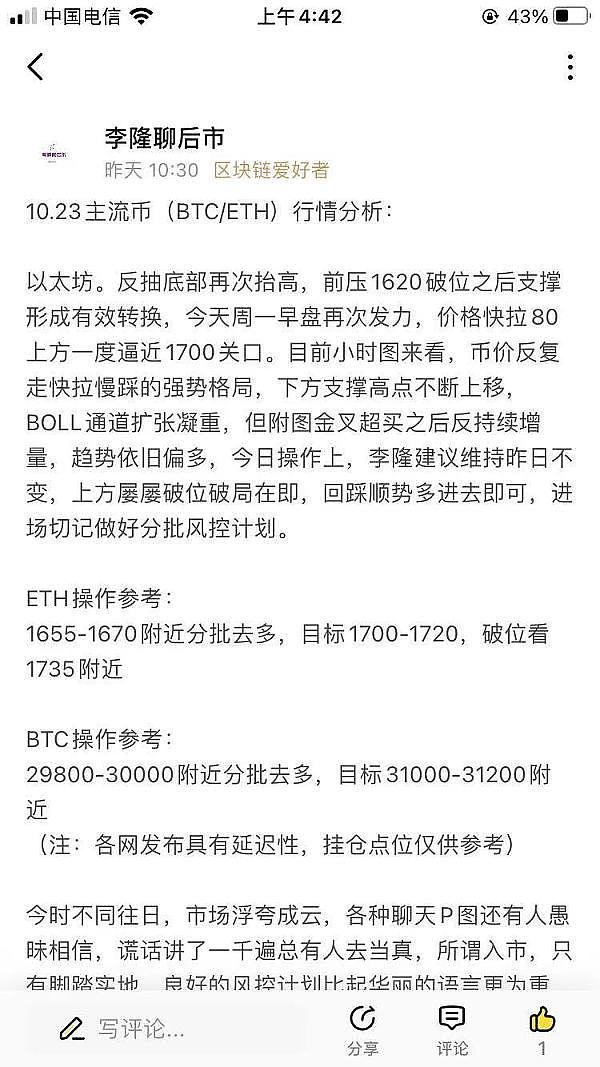Share this post via 分享
Image resolution: width=600 pixels, height=1067 pixels.
(362, 1032)
